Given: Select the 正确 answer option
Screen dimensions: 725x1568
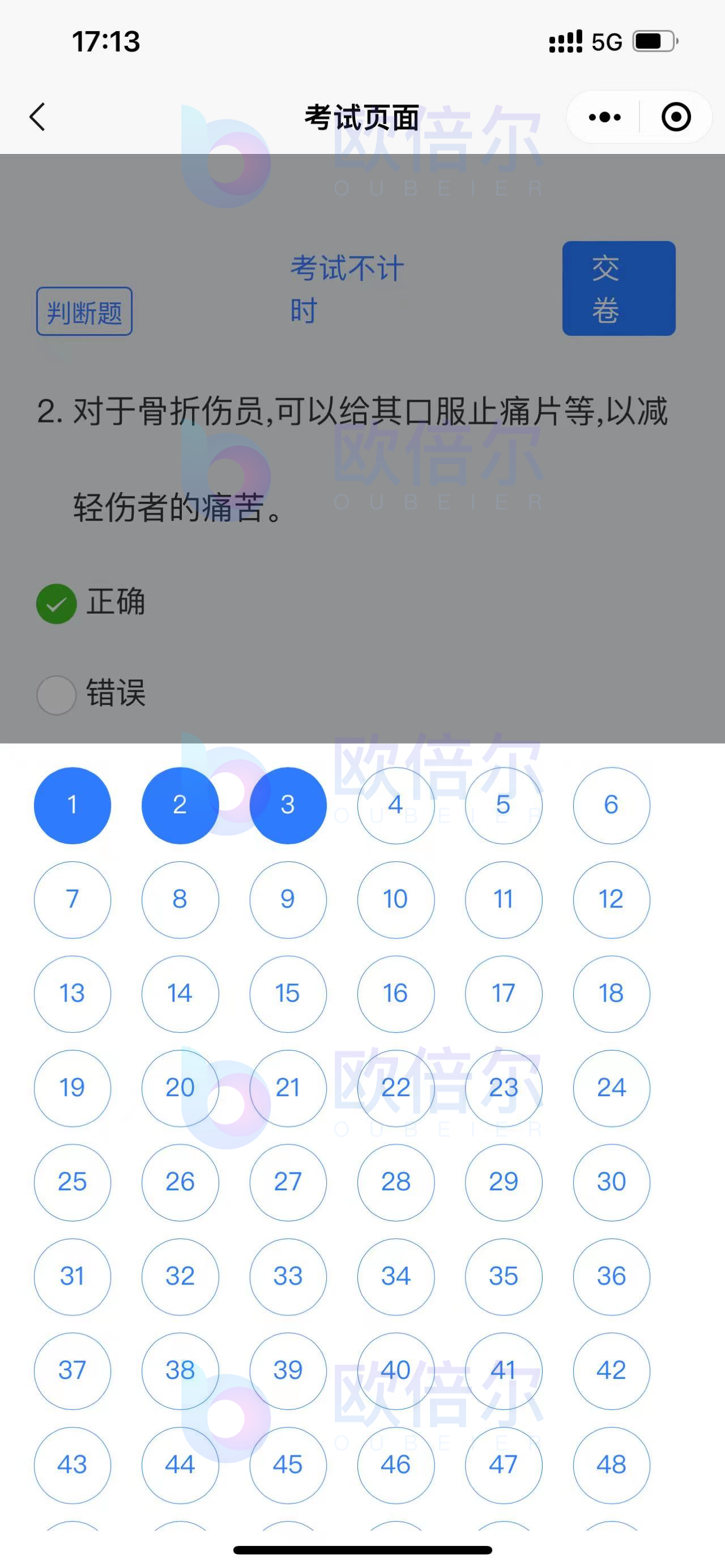Looking at the screenshot, I should [57, 604].
